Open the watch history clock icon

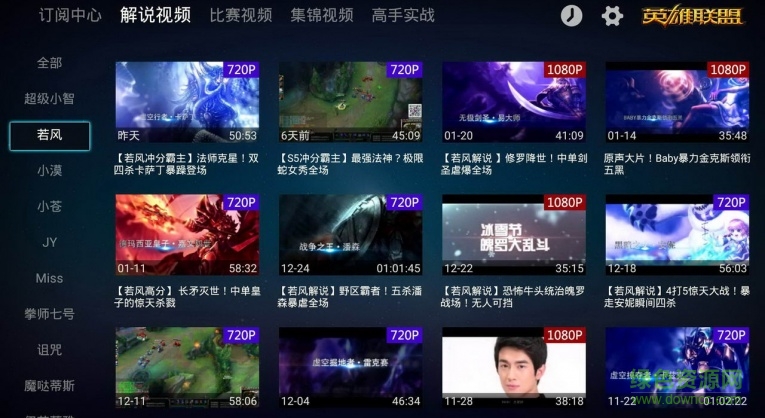point(570,16)
